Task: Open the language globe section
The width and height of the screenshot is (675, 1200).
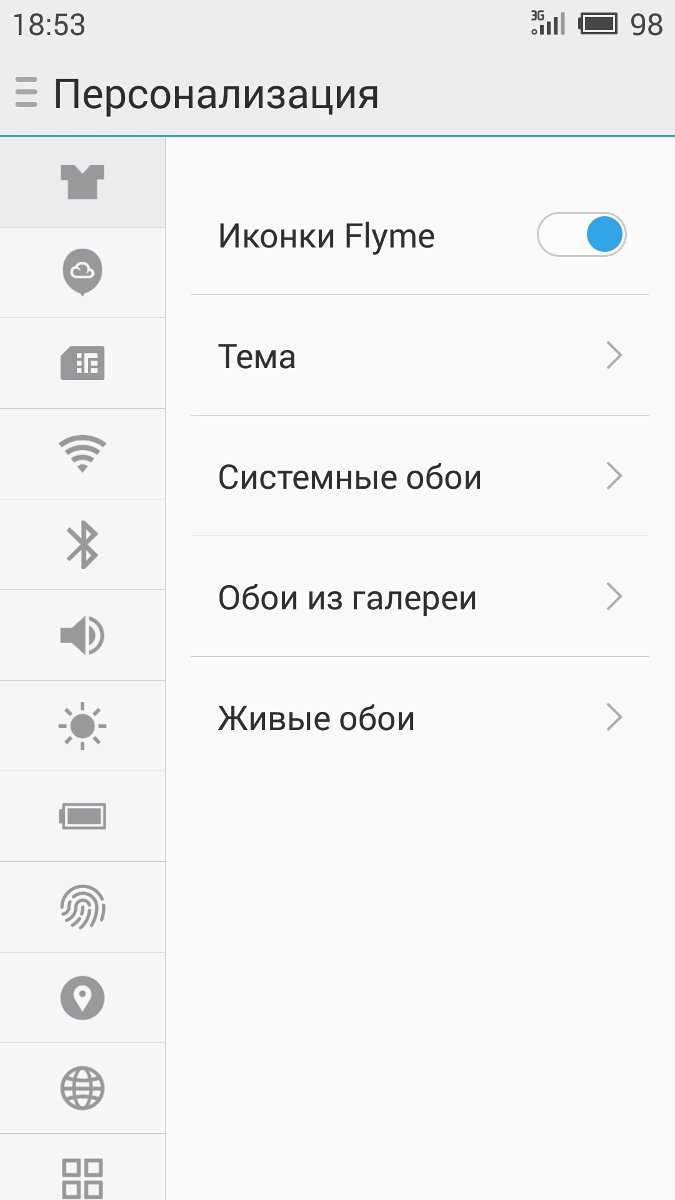Action: click(x=82, y=1088)
